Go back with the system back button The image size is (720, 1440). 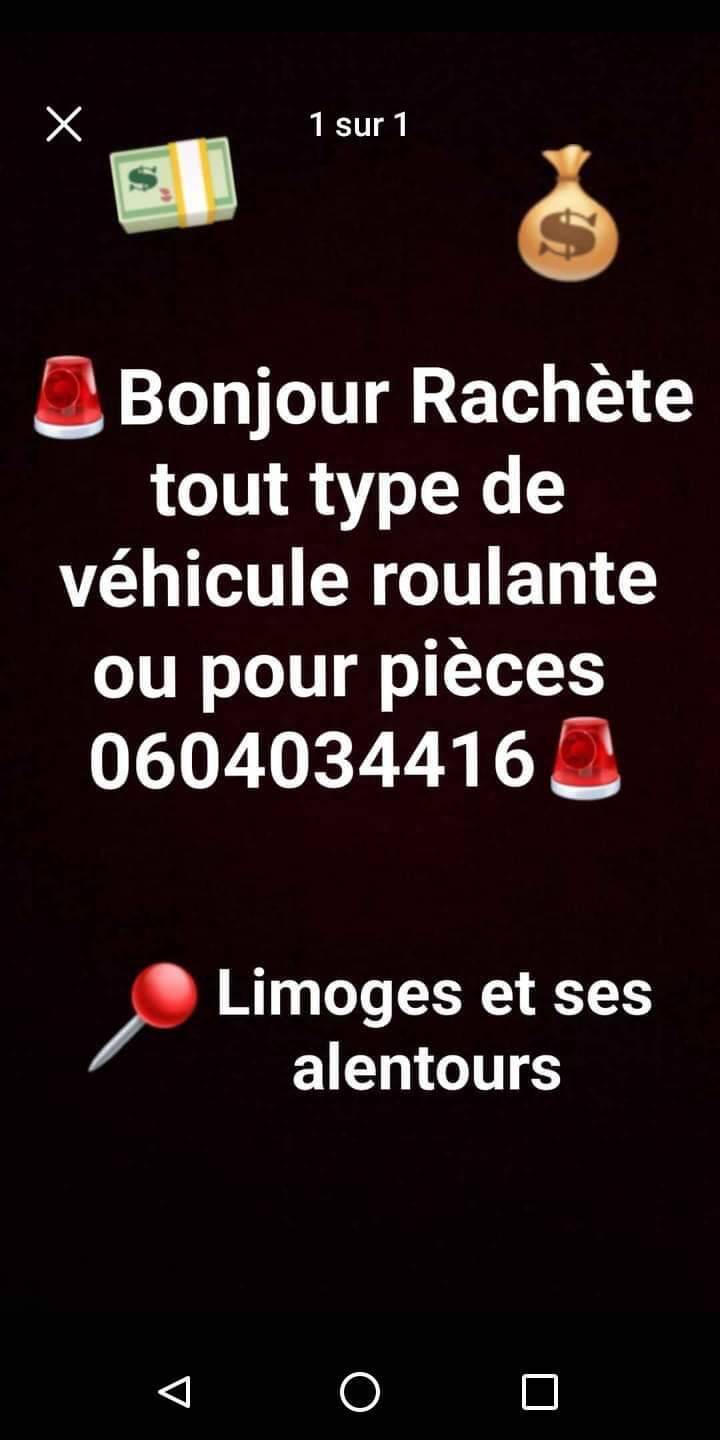(175, 1391)
